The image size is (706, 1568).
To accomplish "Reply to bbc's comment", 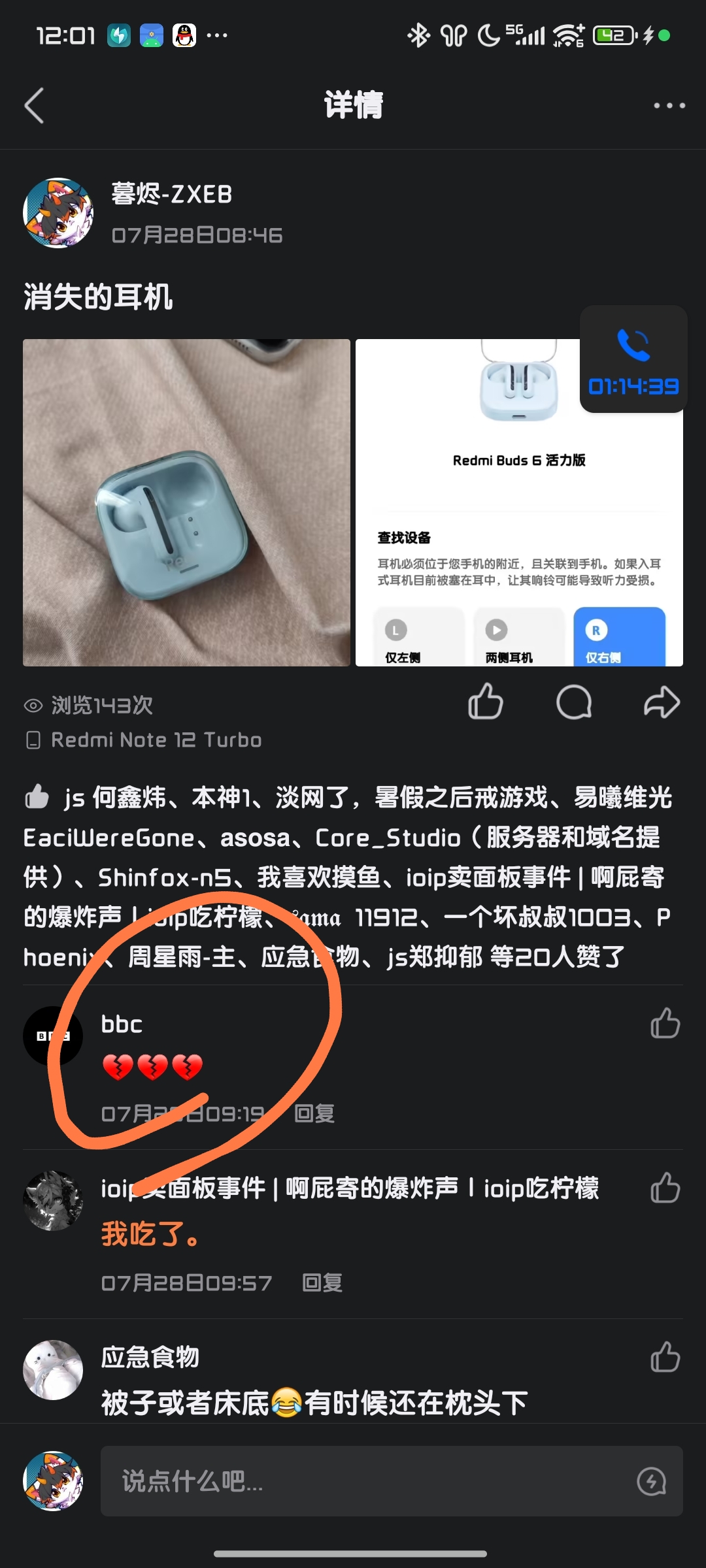I will tap(314, 1113).
